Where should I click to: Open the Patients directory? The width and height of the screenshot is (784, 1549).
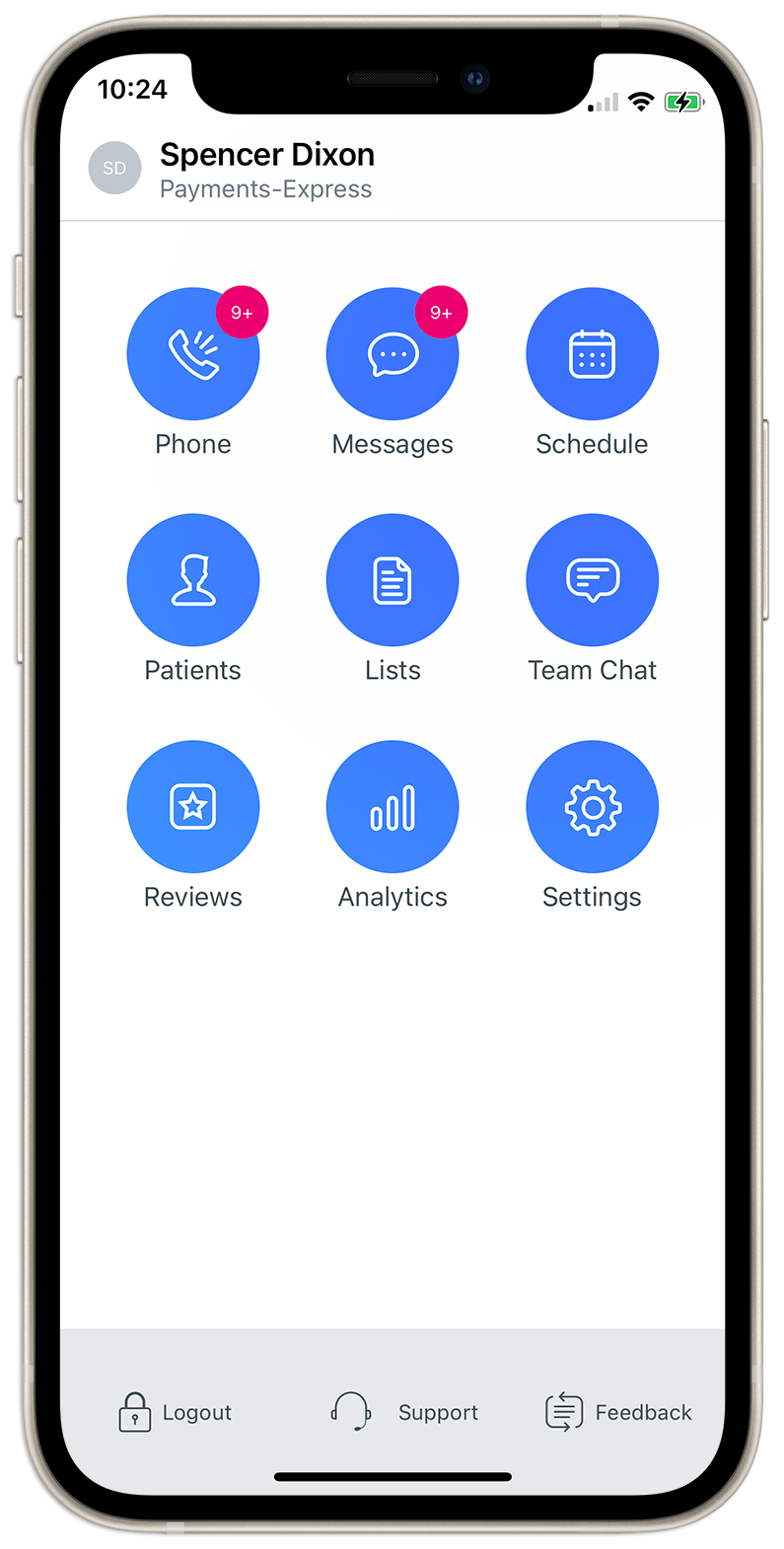pyautogui.click(x=193, y=580)
